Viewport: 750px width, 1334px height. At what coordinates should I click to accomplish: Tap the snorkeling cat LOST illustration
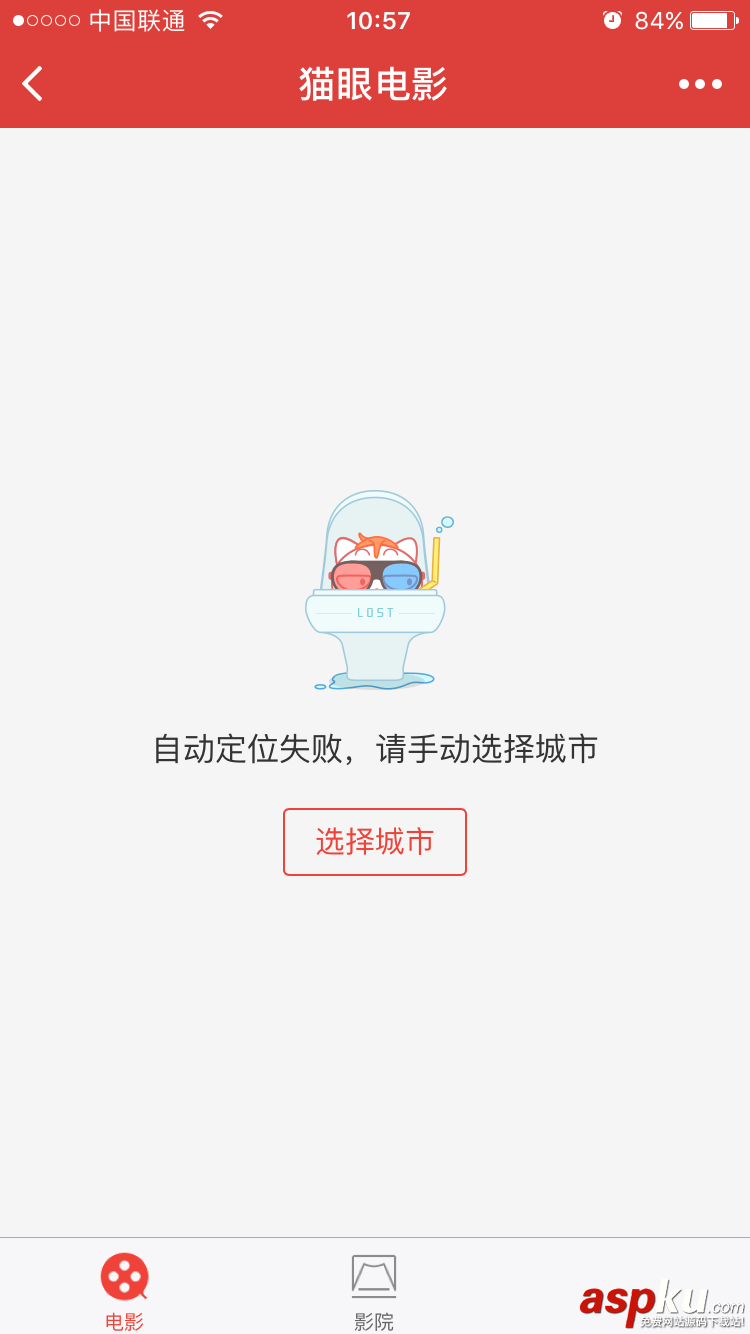[x=375, y=590]
